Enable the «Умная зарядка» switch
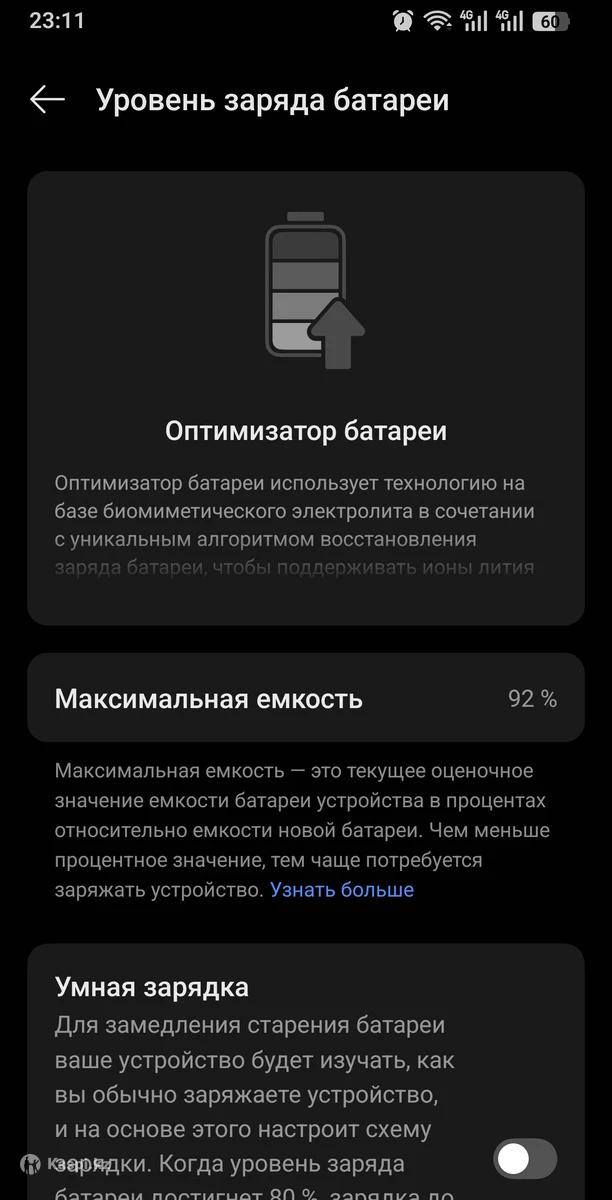Image resolution: width=612 pixels, height=1200 pixels. [x=525, y=1159]
